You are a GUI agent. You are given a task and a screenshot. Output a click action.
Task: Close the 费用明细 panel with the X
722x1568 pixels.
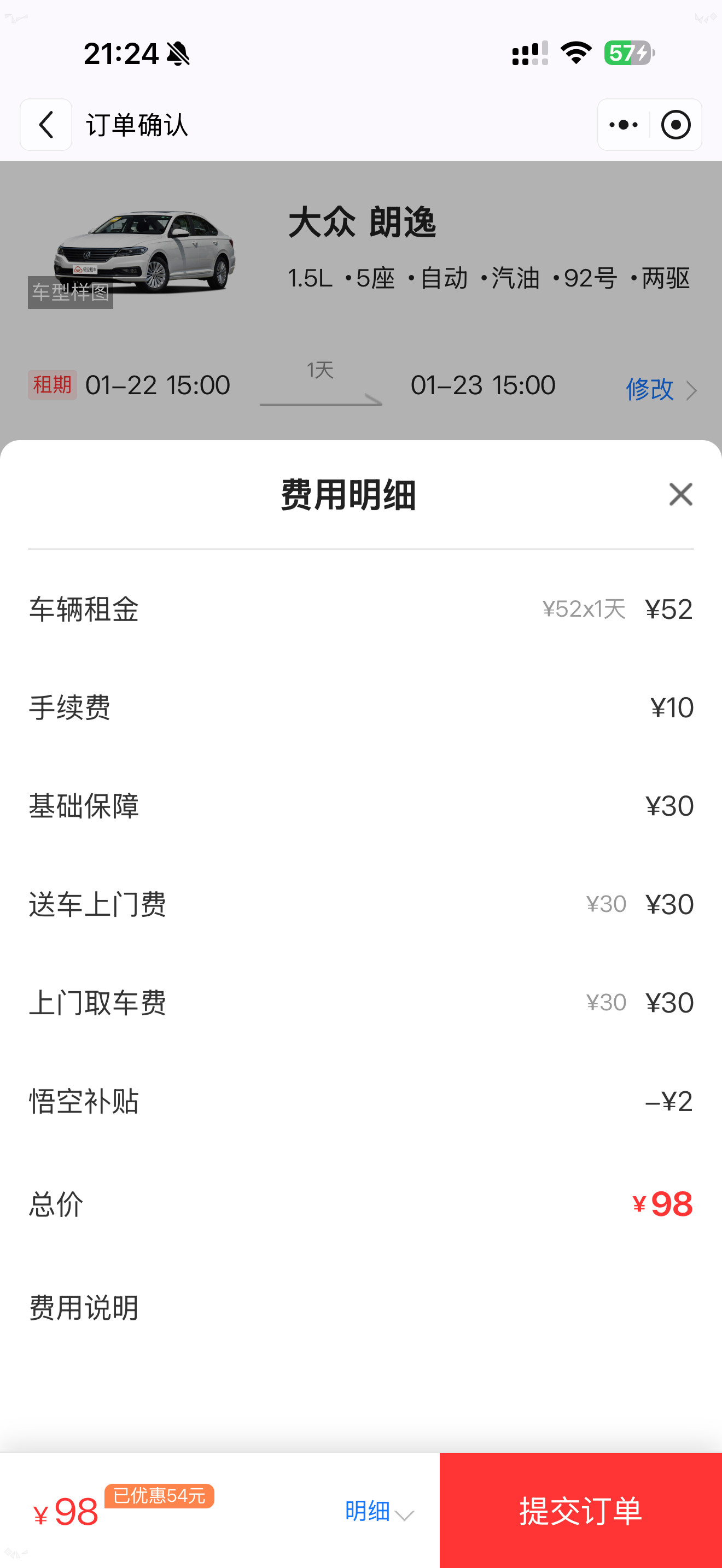point(680,494)
